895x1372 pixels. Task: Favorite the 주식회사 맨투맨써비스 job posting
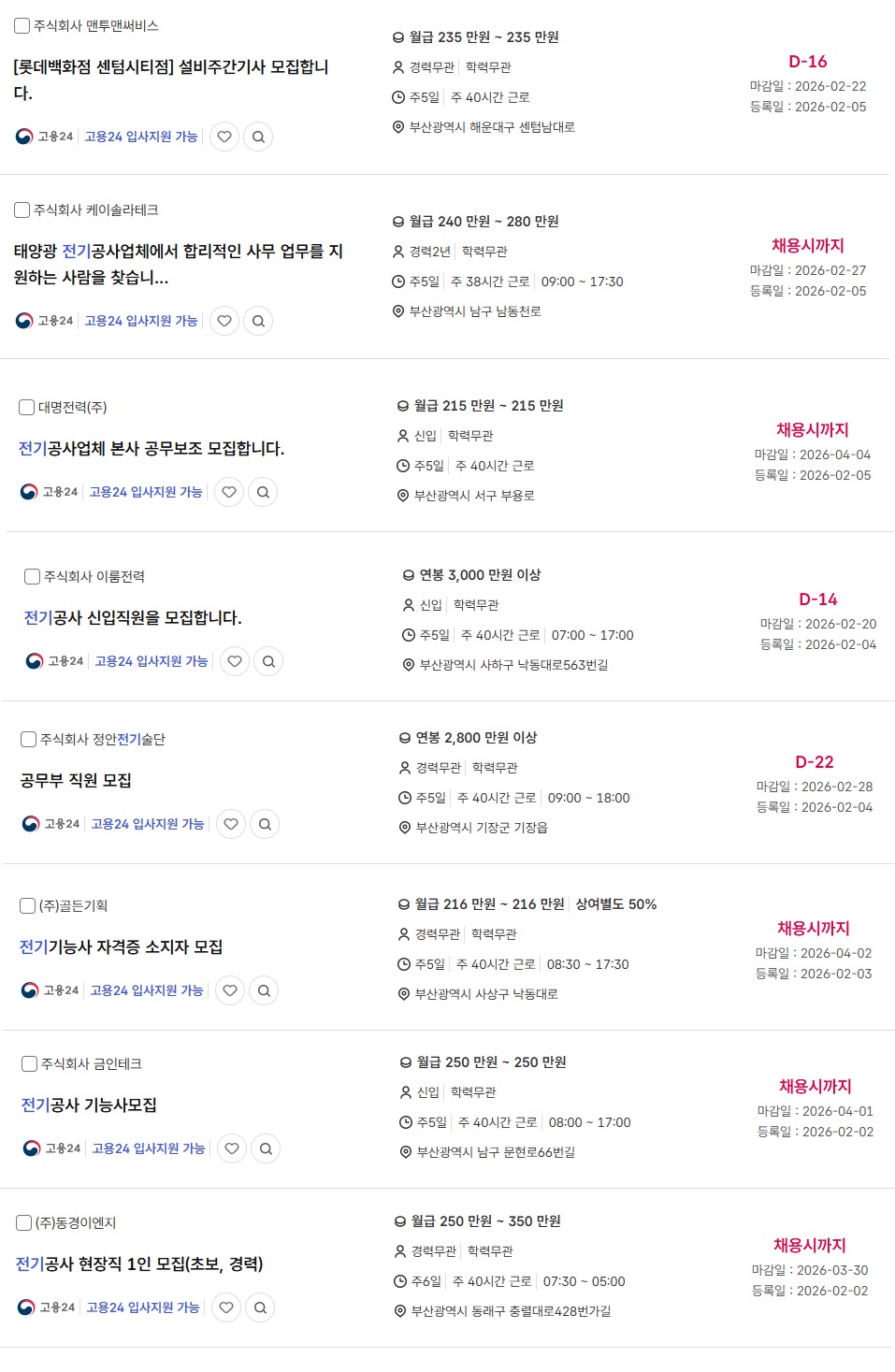tap(224, 137)
